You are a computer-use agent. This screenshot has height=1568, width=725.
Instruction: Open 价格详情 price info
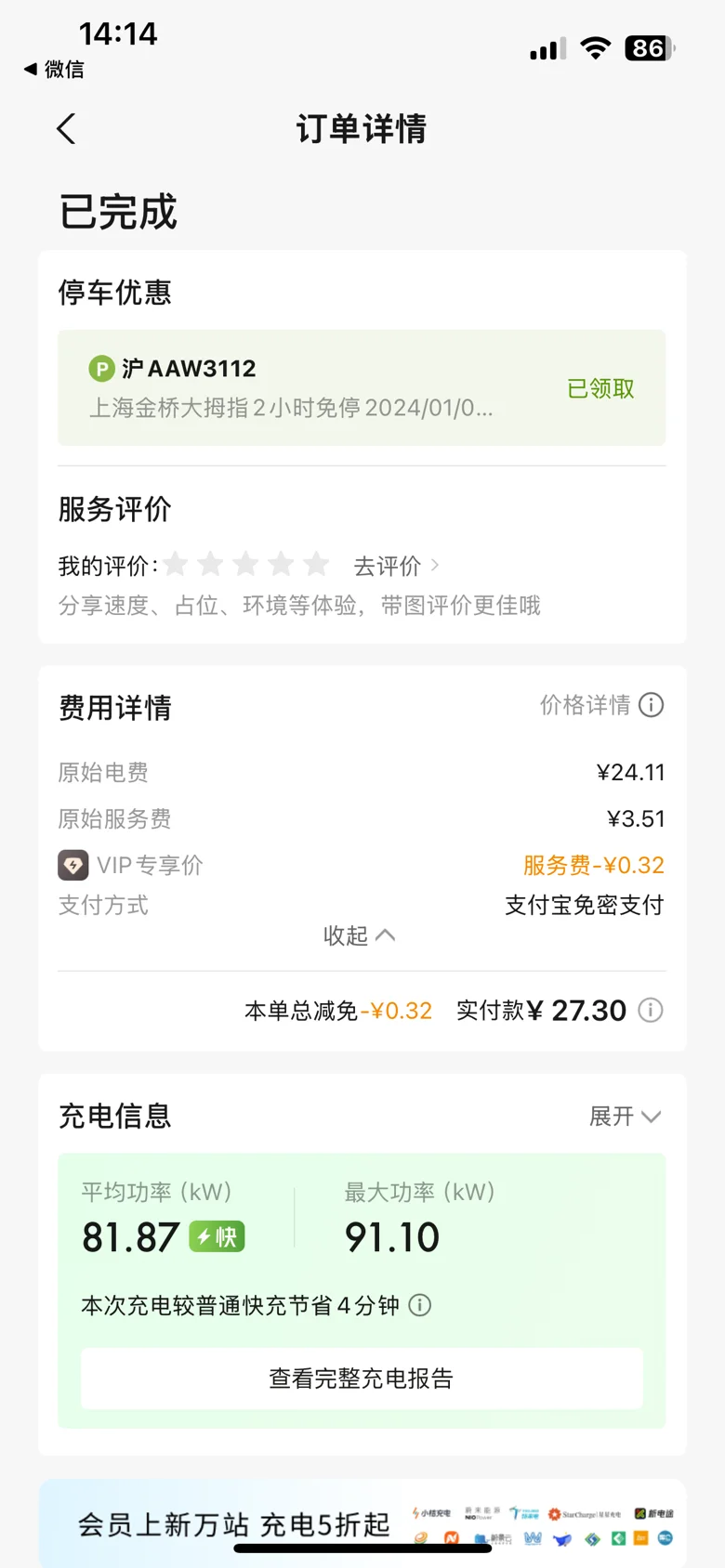601,705
